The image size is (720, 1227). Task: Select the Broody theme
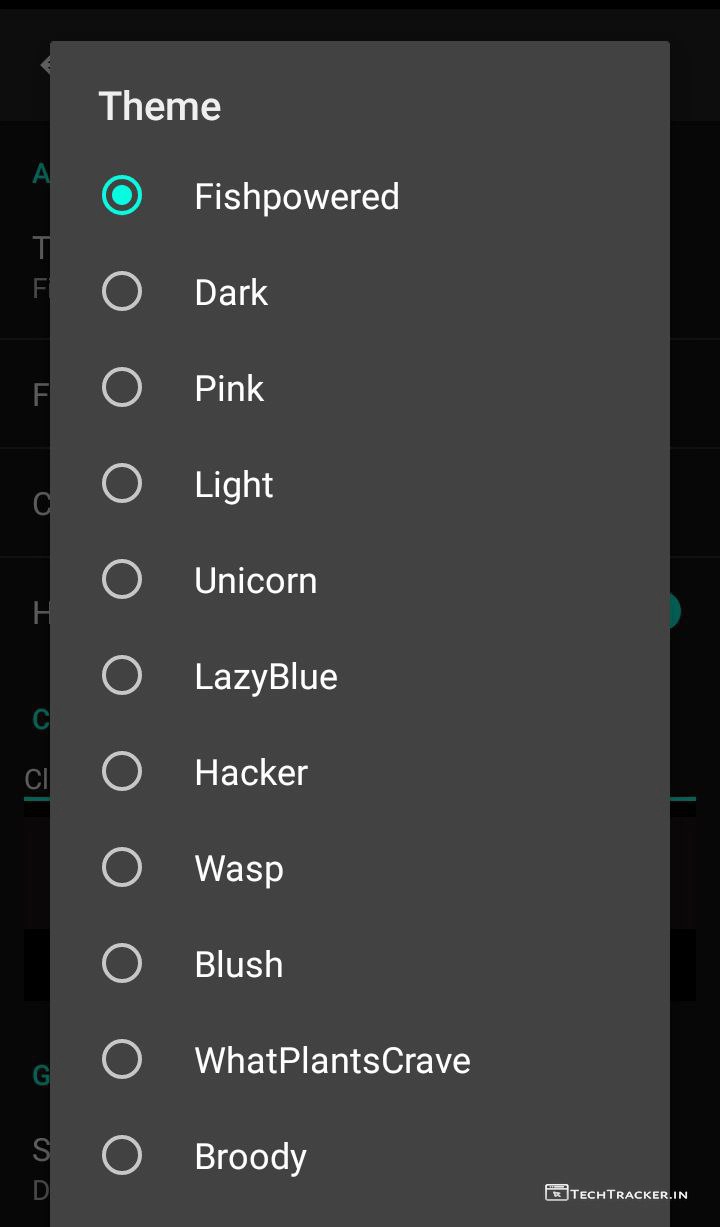(122, 1156)
